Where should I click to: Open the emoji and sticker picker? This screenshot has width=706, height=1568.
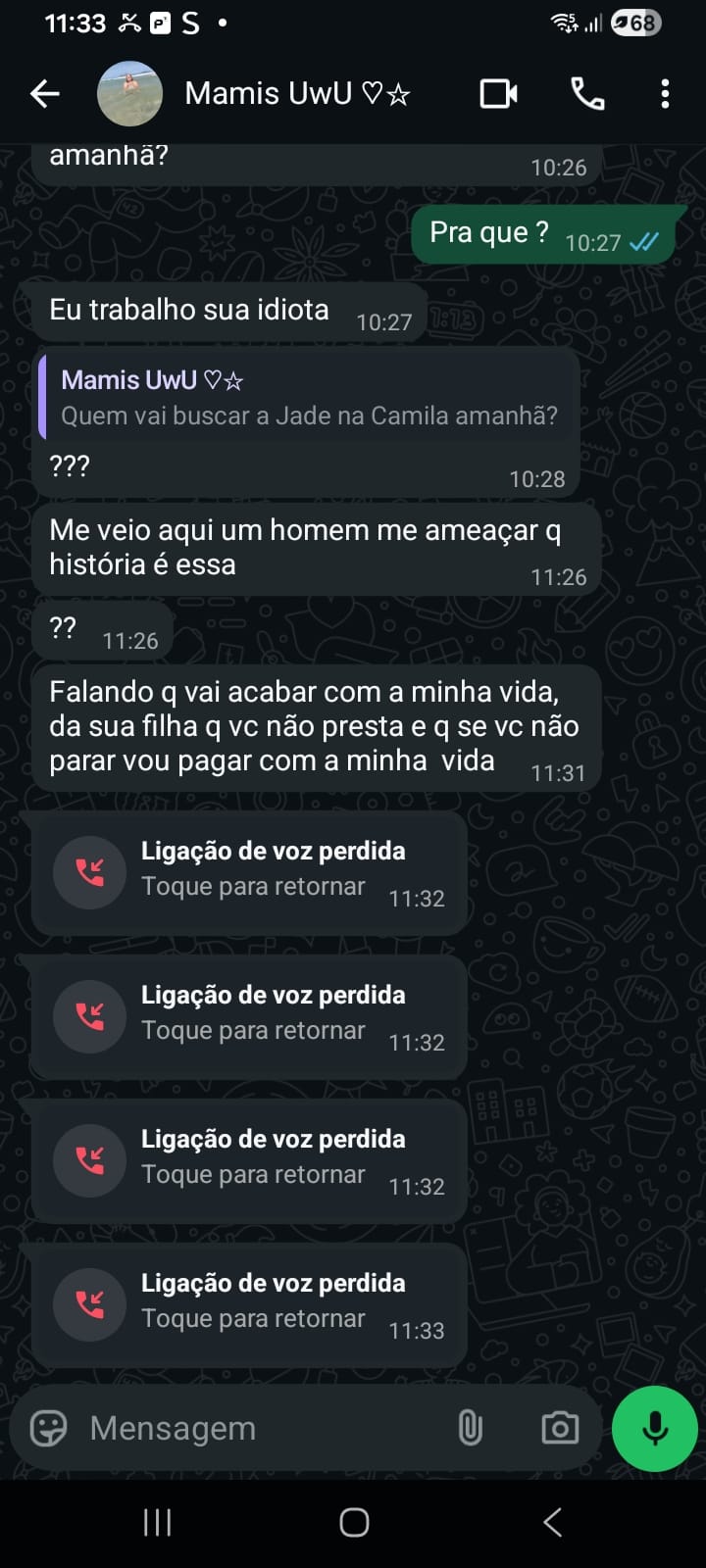(49, 1428)
